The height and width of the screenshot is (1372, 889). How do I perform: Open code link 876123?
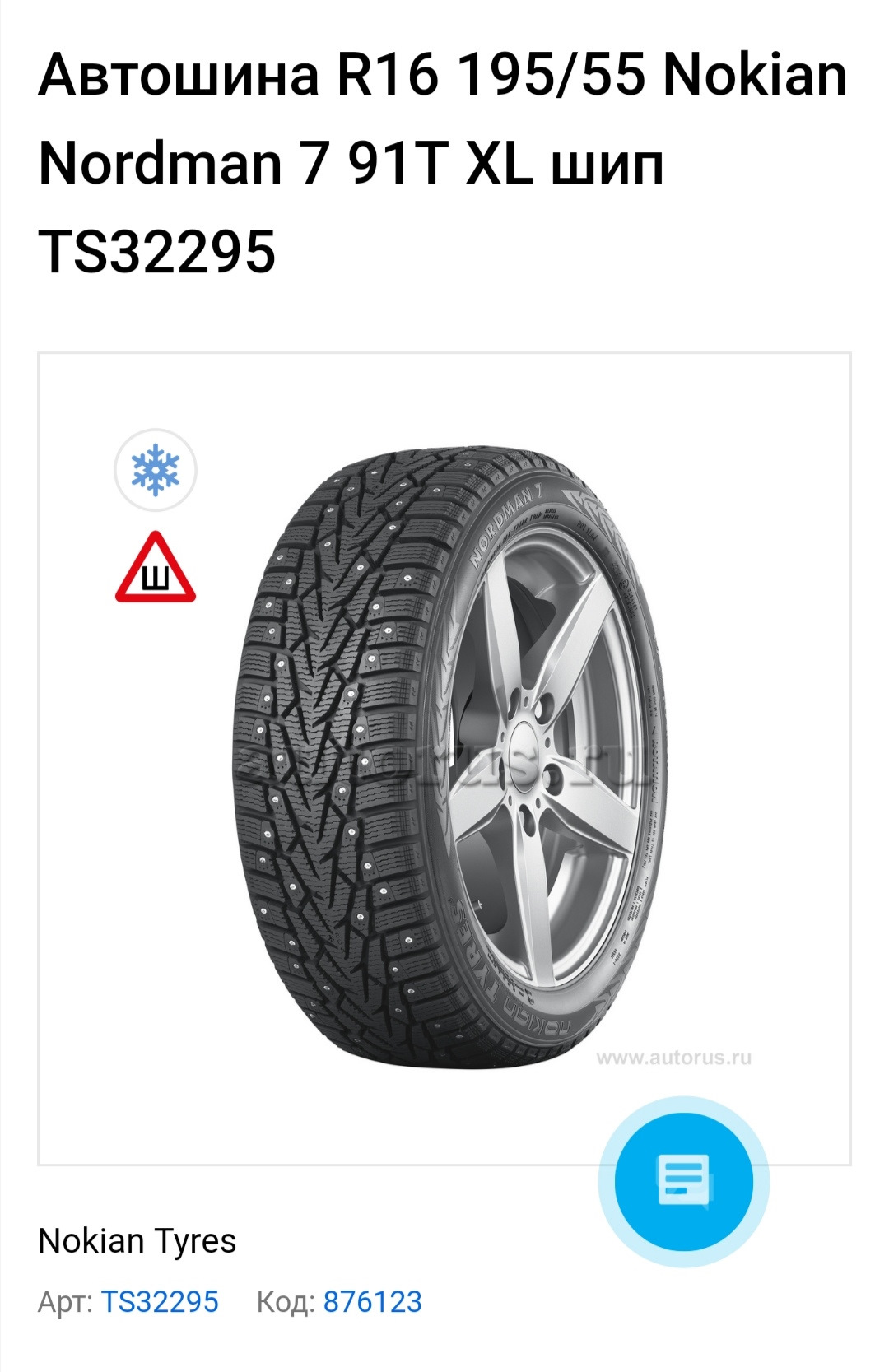tap(372, 1302)
